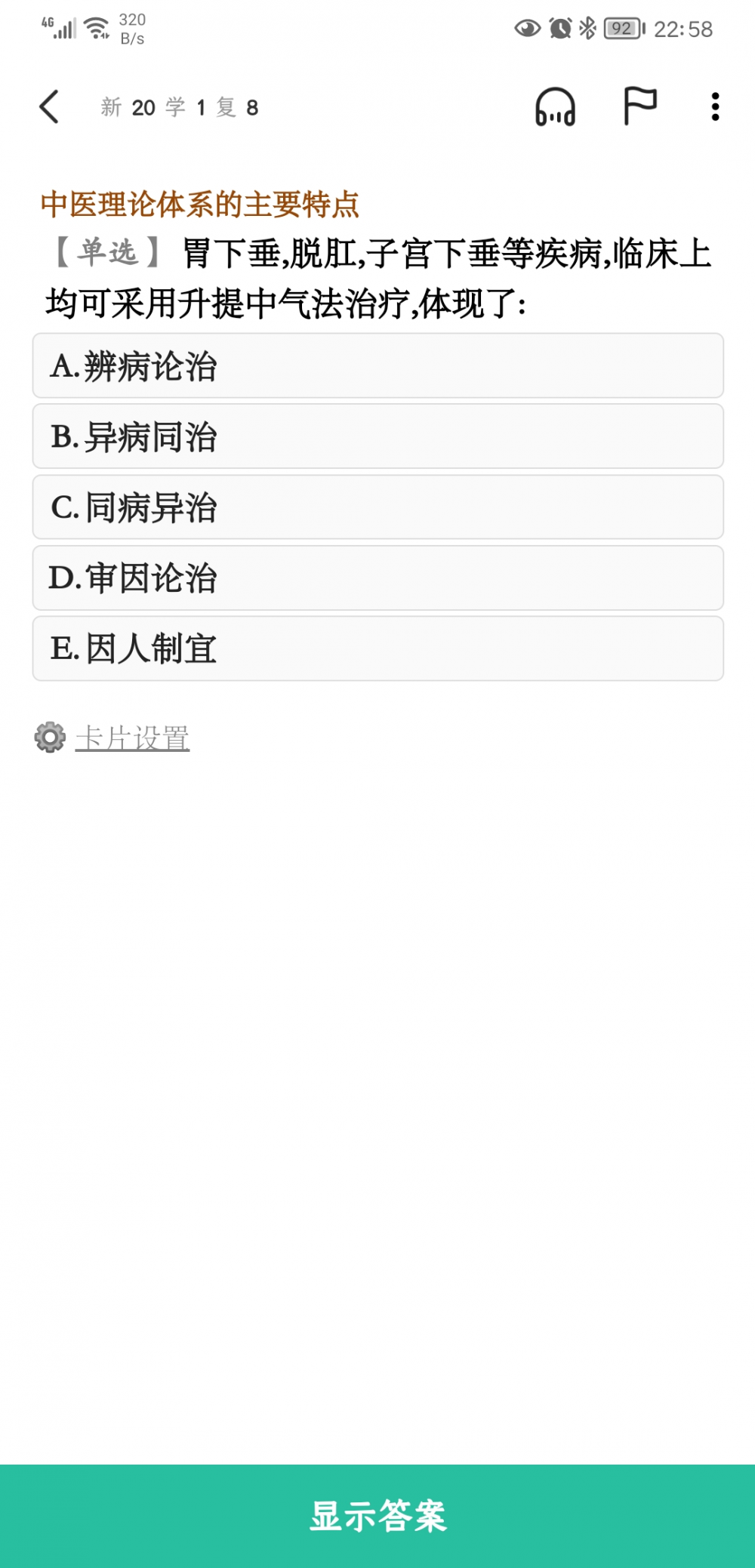The height and width of the screenshot is (1568, 755).
Task: Flag this card with the flag icon
Action: pos(639,106)
